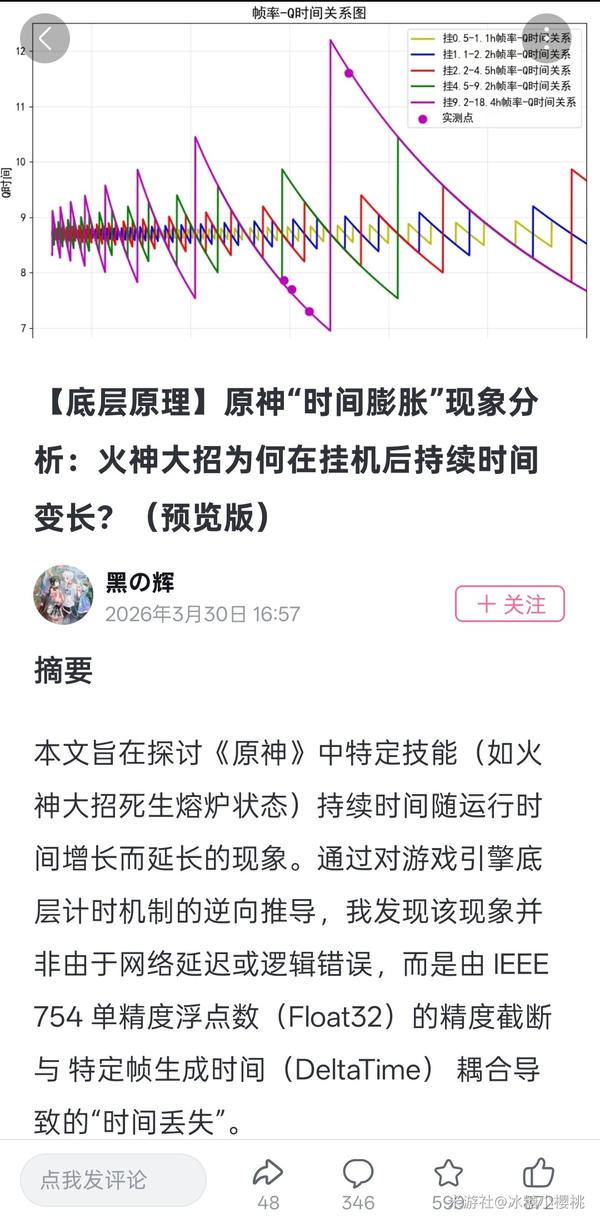Open 黑の辉's profile avatar
The image size is (600, 1224).
(x=64, y=595)
